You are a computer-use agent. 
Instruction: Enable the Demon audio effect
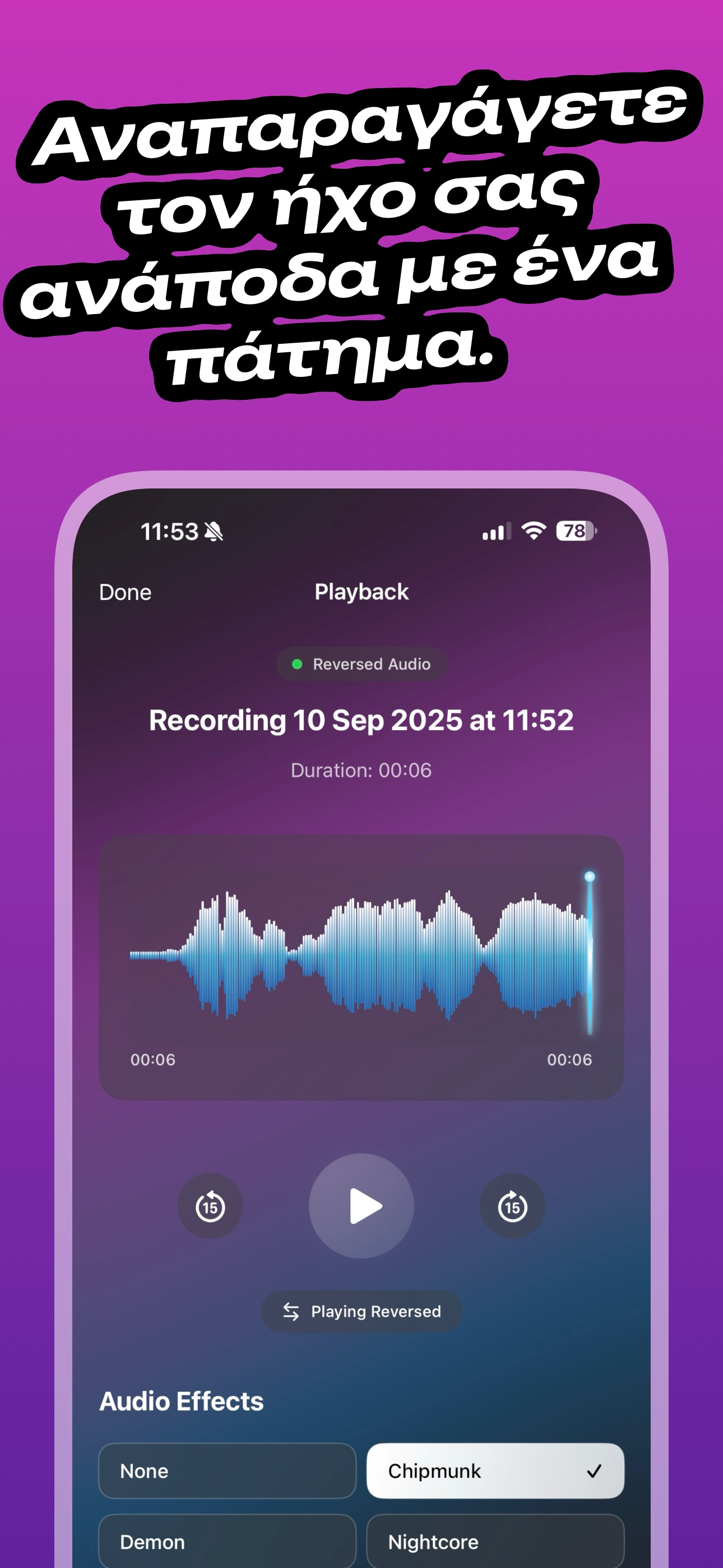pos(227,1542)
